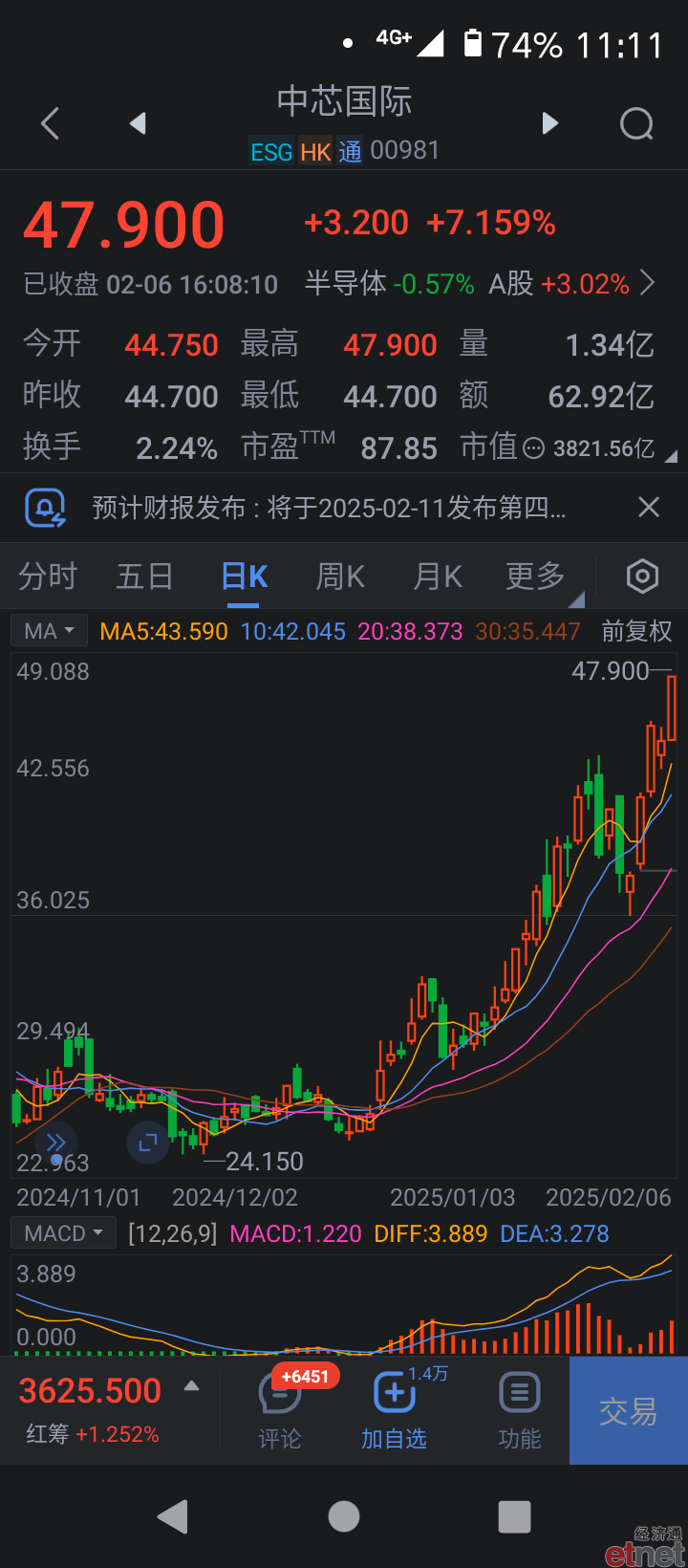Viewport: 688px width, 1568px height.
Task: Expand the 更多 chart periods
Action: [536, 577]
